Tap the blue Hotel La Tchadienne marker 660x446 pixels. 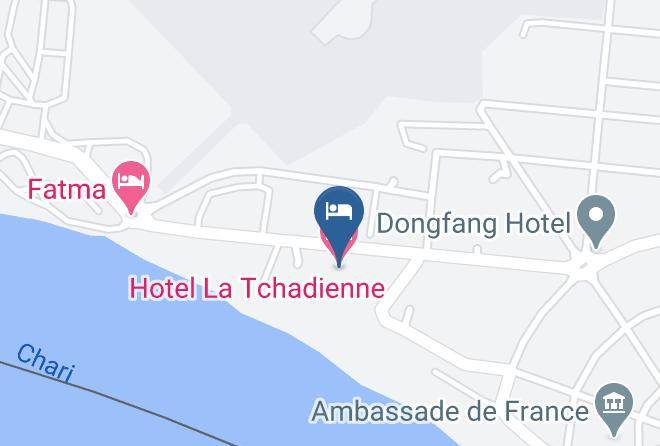tap(339, 224)
